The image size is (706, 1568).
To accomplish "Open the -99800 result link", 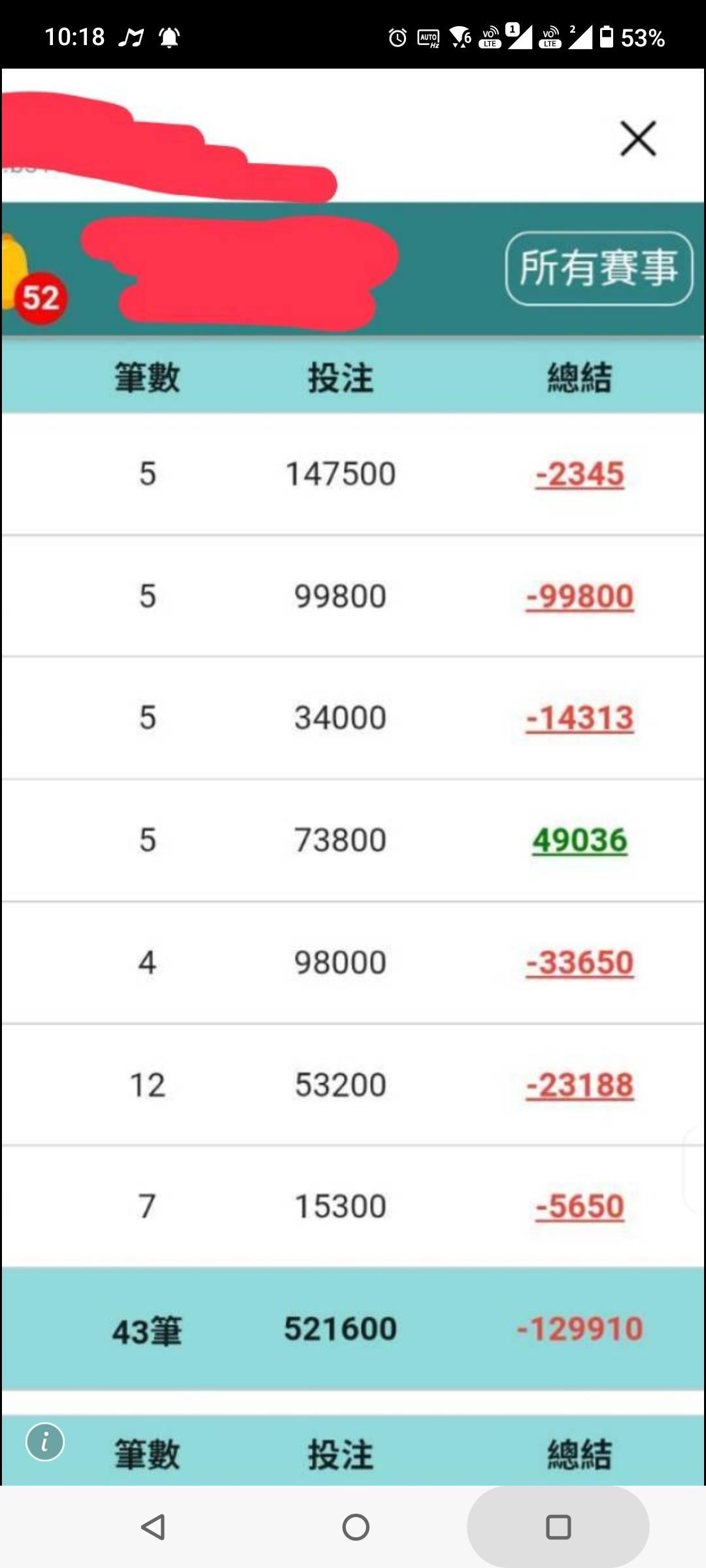I will pos(580,596).
